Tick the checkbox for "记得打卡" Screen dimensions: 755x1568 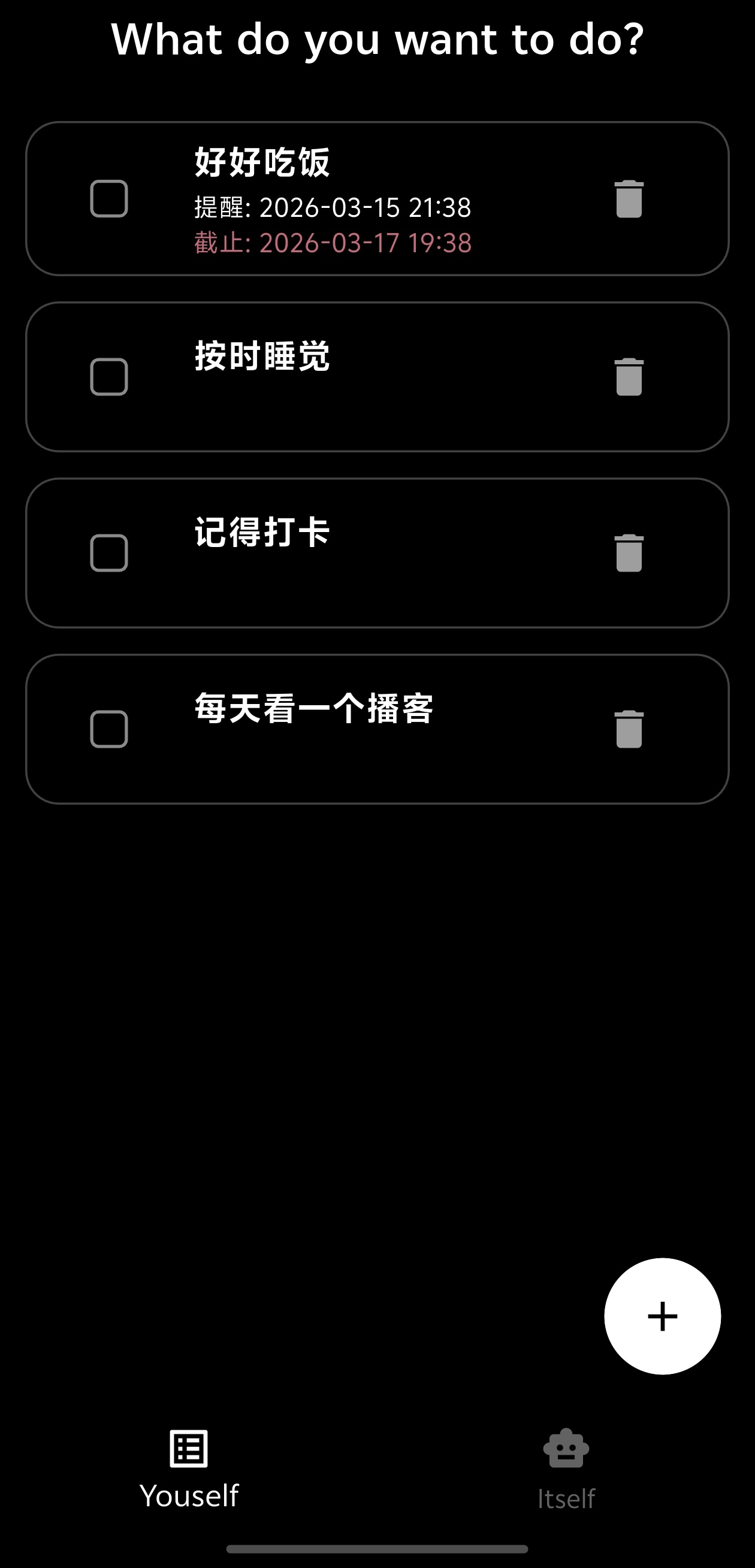point(110,552)
